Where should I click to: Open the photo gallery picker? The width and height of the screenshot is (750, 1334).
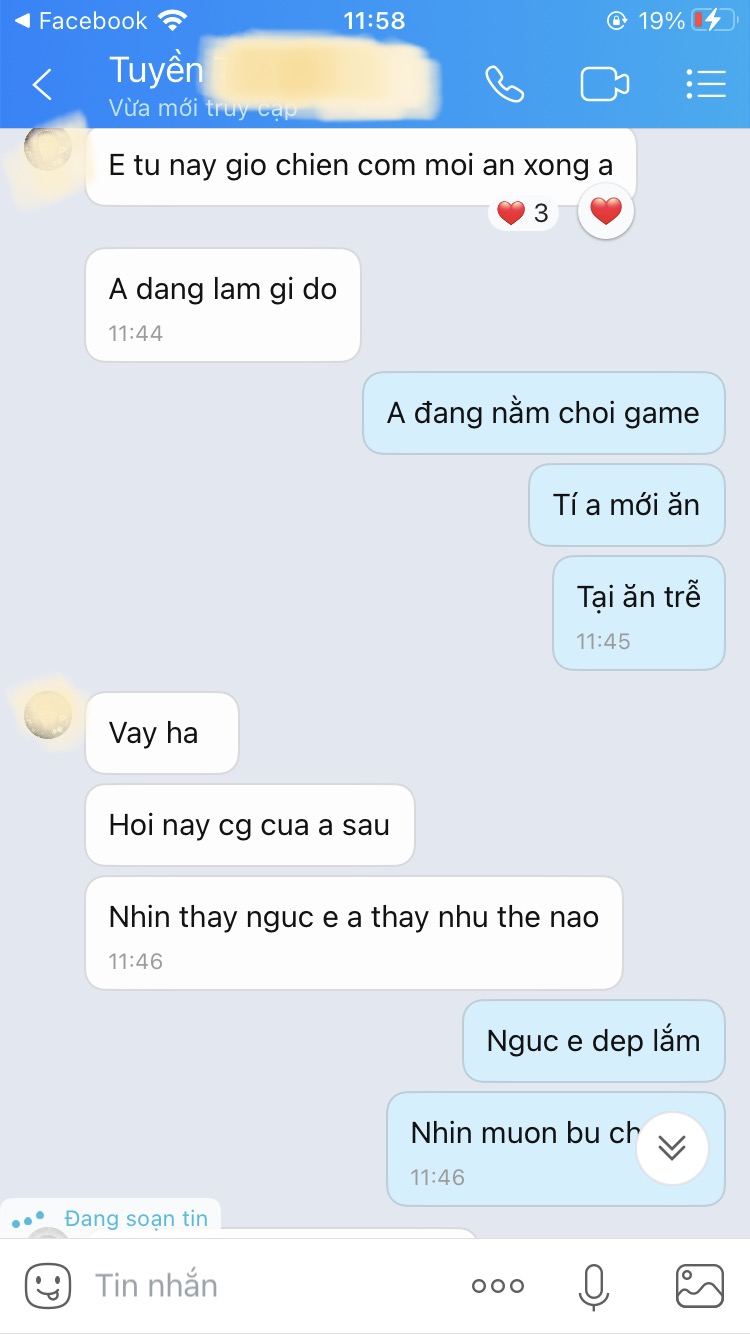point(700,1286)
